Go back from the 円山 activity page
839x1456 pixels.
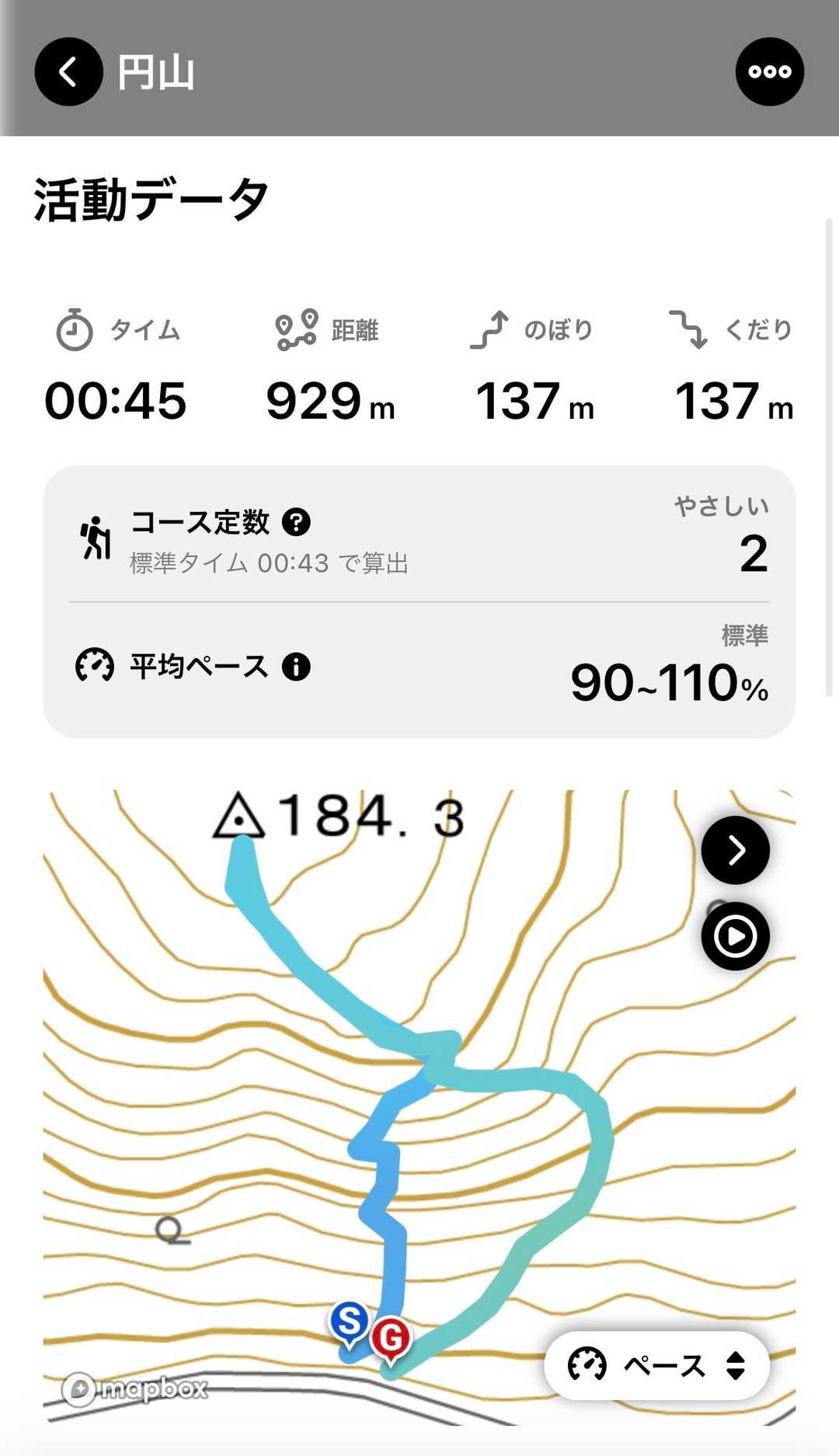[x=68, y=72]
